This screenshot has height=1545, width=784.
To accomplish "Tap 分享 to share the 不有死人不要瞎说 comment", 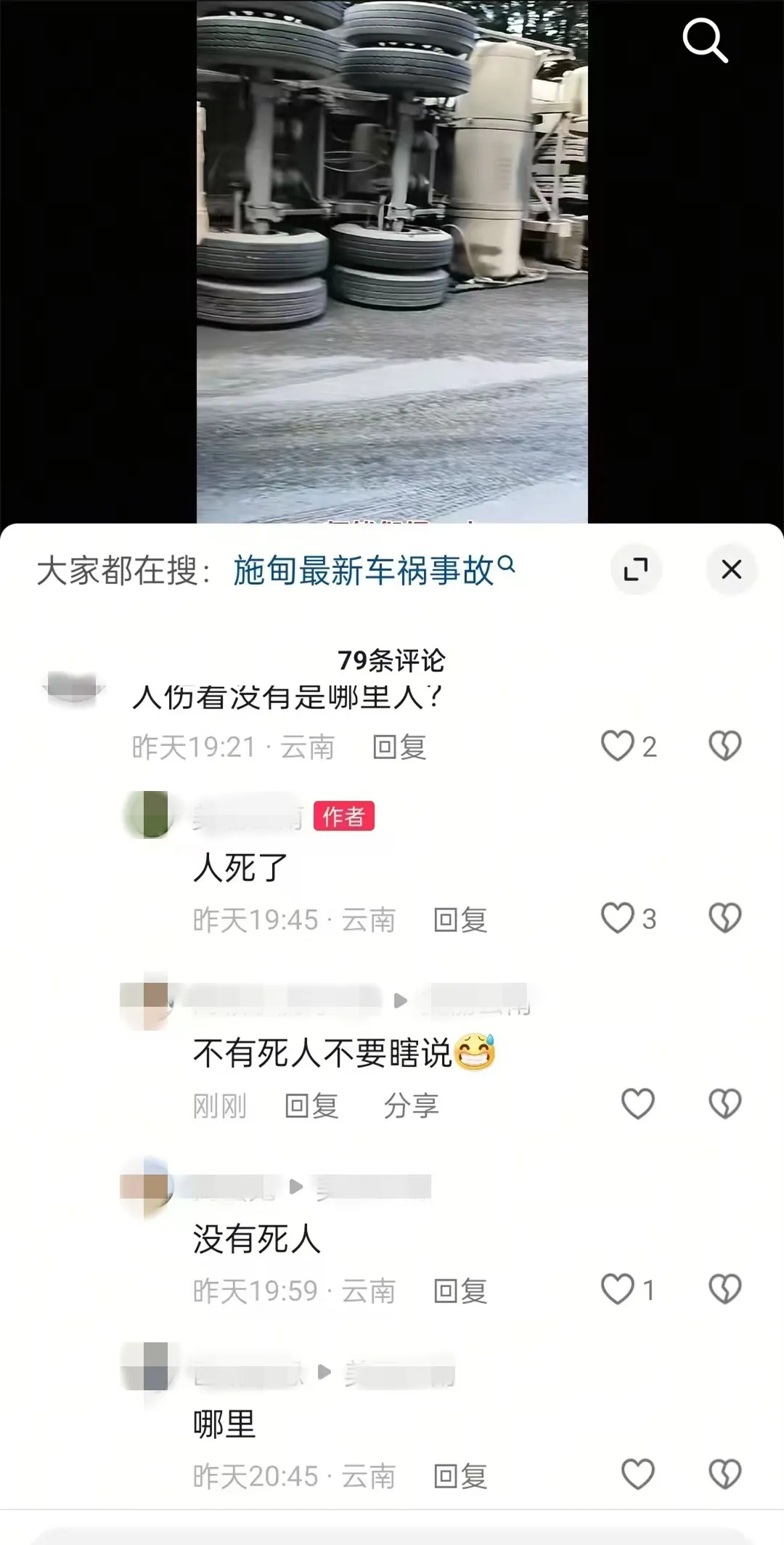I will tap(409, 1106).
